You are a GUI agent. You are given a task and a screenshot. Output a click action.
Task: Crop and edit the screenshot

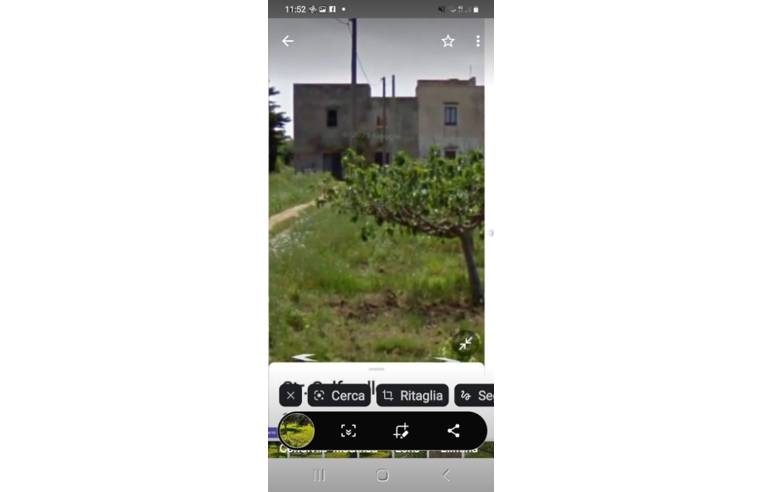pyautogui.click(x=401, y=430)
